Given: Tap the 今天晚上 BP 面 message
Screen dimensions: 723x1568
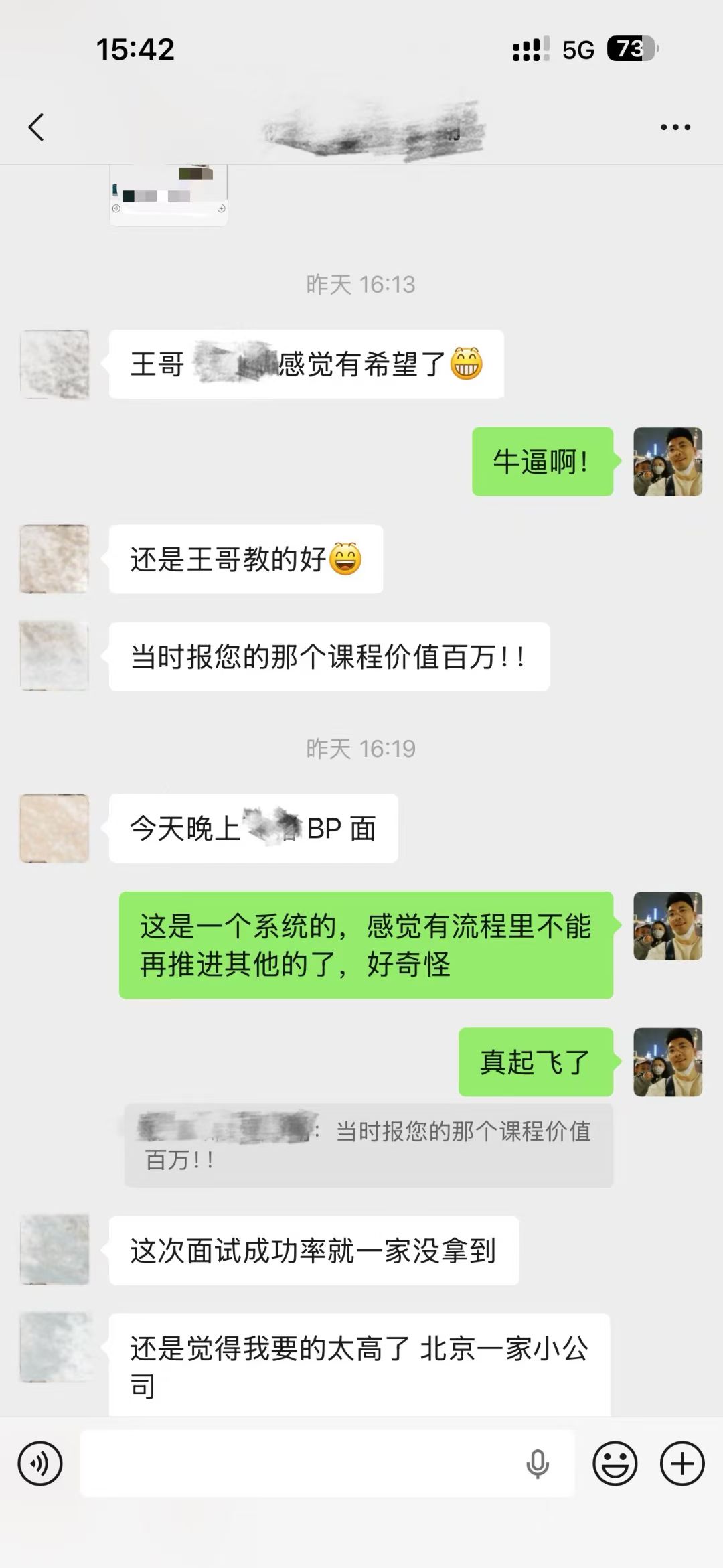Looking at the screenshot, I should click(254, 829).
